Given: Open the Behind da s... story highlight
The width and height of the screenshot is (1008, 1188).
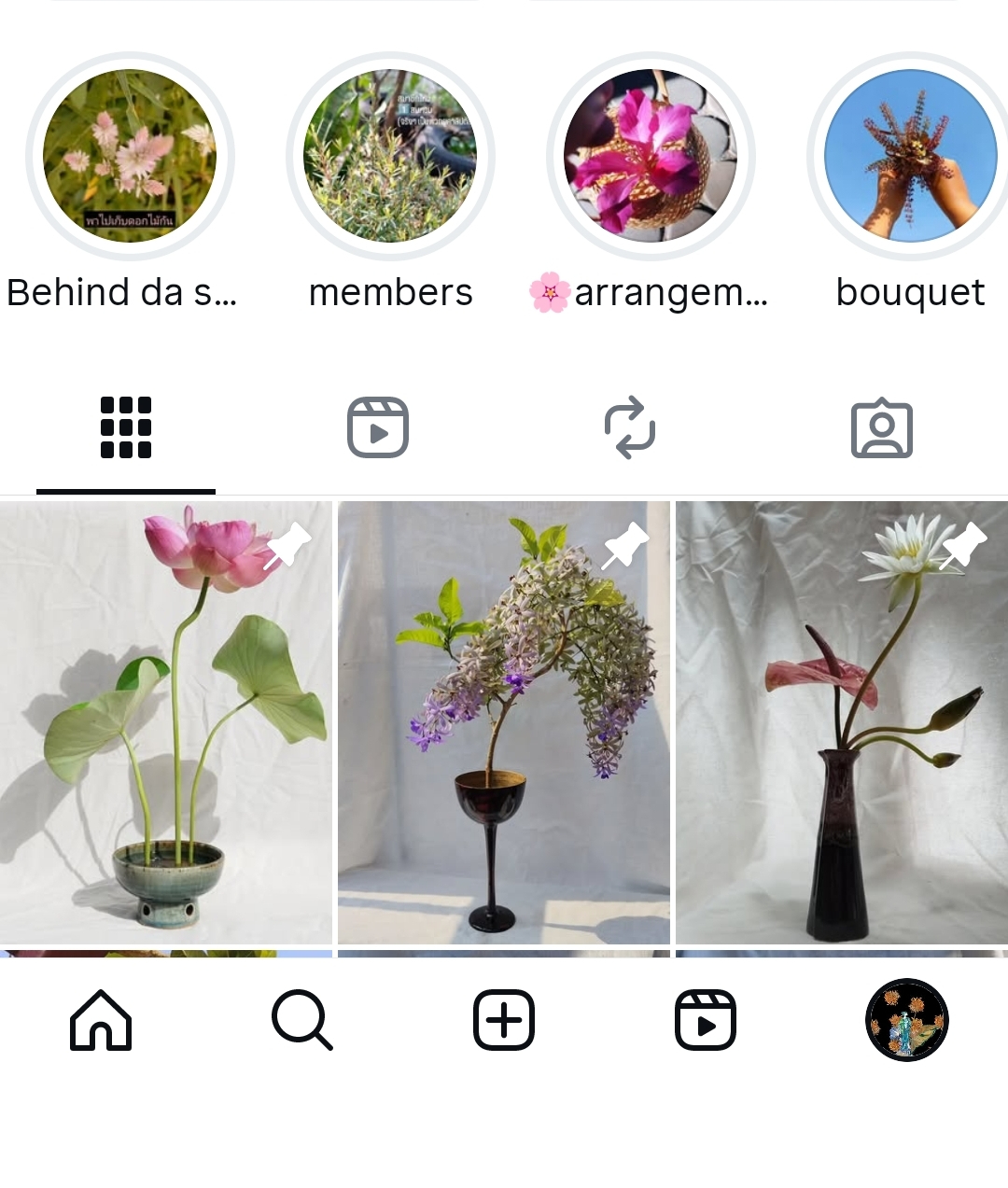Looking at the screenshot, I should 130,157.
